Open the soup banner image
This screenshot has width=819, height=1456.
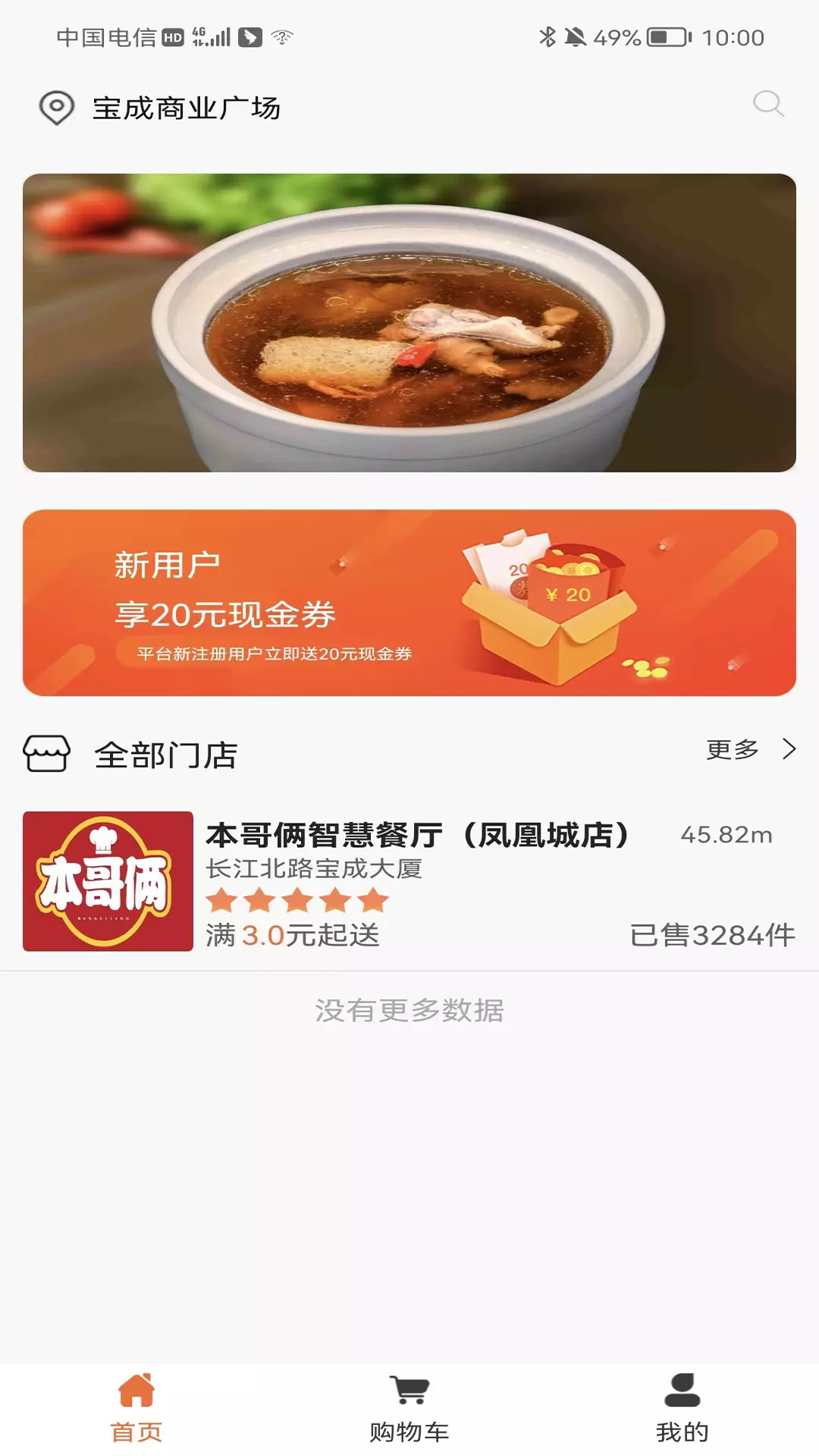[409, 323]
